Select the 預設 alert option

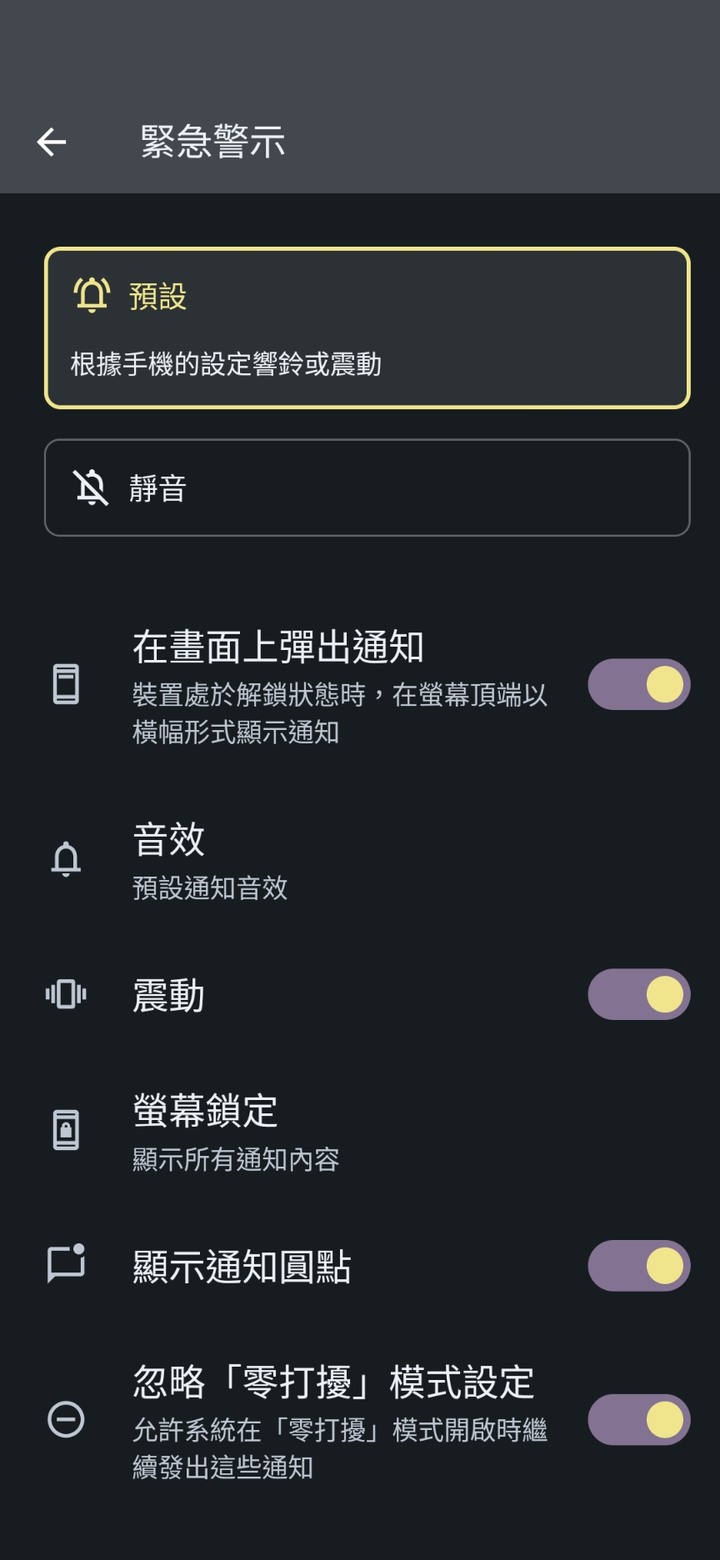pos(367,328)
